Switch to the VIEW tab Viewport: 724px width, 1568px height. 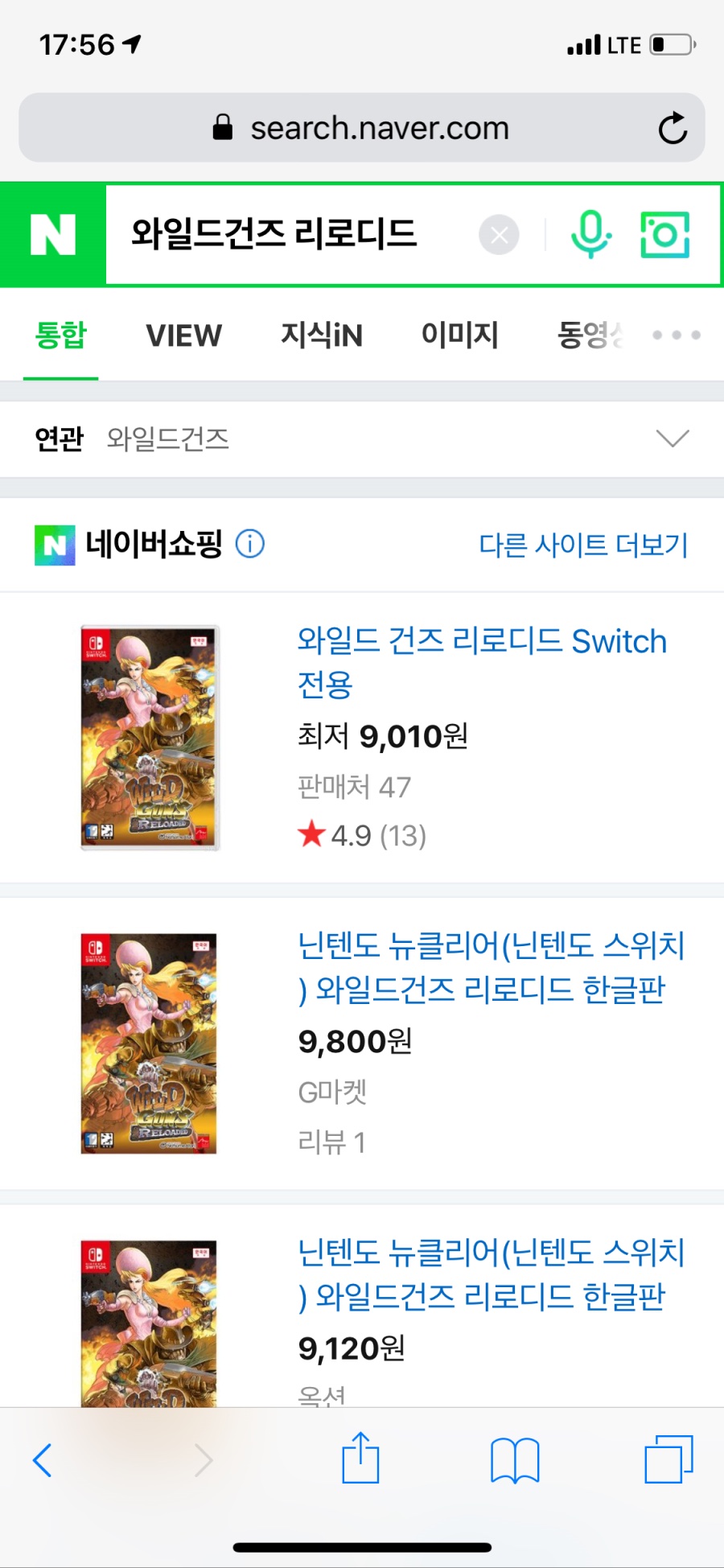click(183, 335)
